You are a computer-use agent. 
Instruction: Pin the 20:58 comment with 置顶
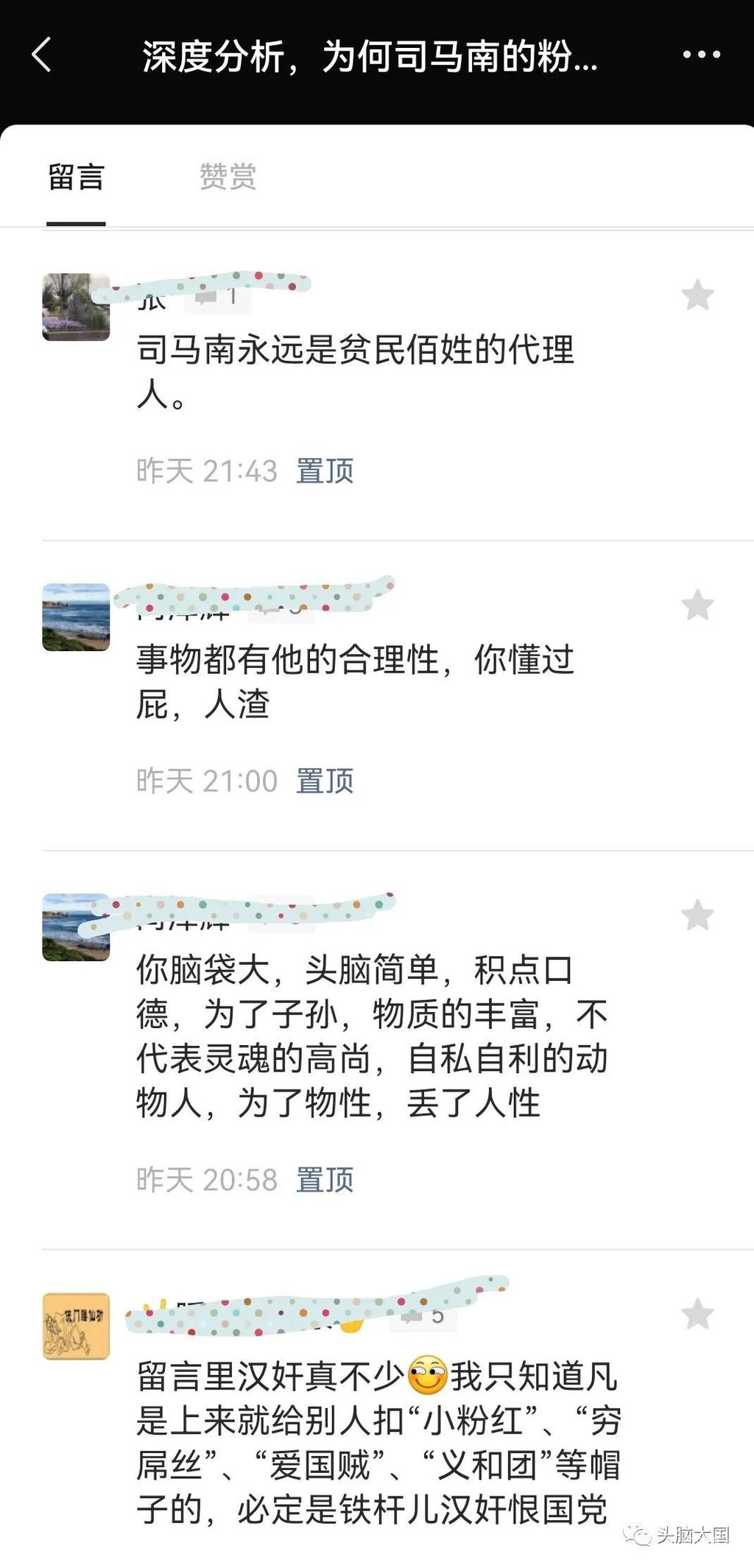325,1180
